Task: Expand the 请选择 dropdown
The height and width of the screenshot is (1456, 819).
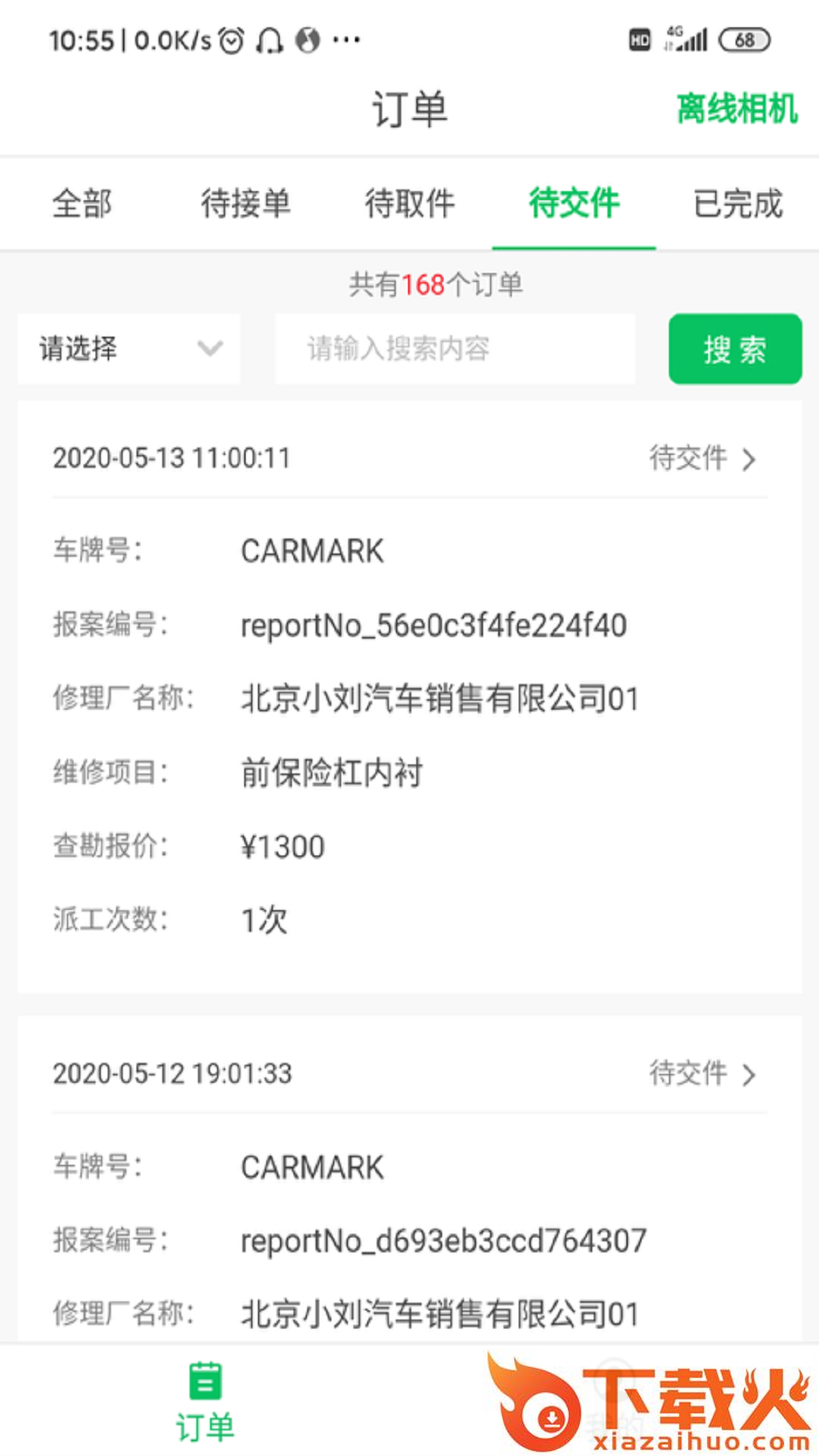Action: [129, 349]
